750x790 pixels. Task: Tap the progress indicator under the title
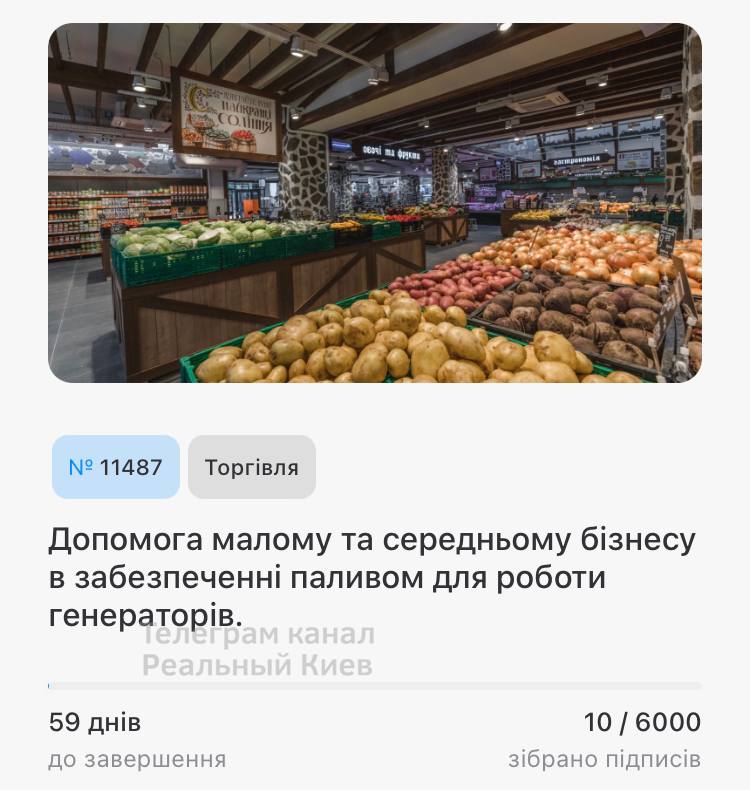coord(375,686)
